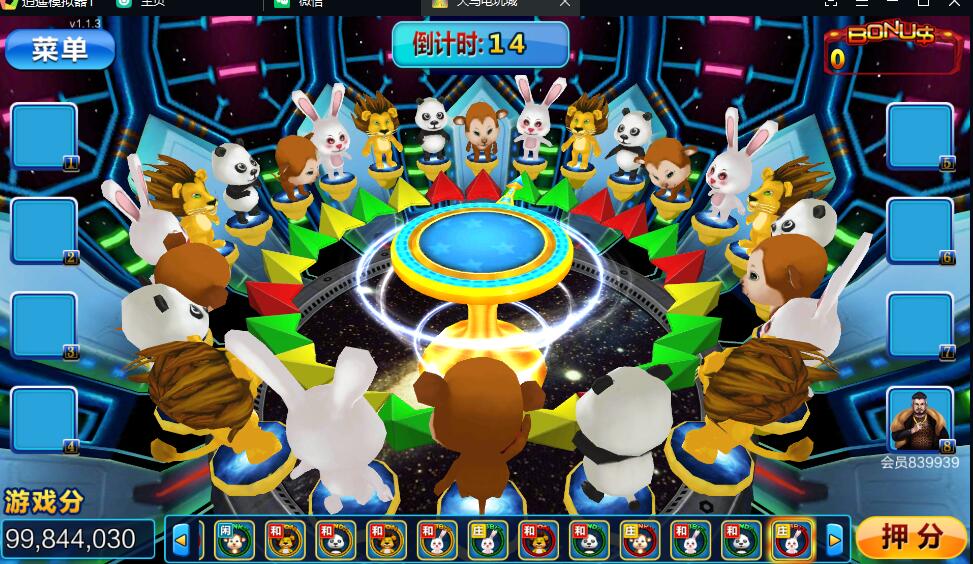This screenshot has height=564, width=973.
Task: Select empty seat number 3
Action: tap(44, 324)
